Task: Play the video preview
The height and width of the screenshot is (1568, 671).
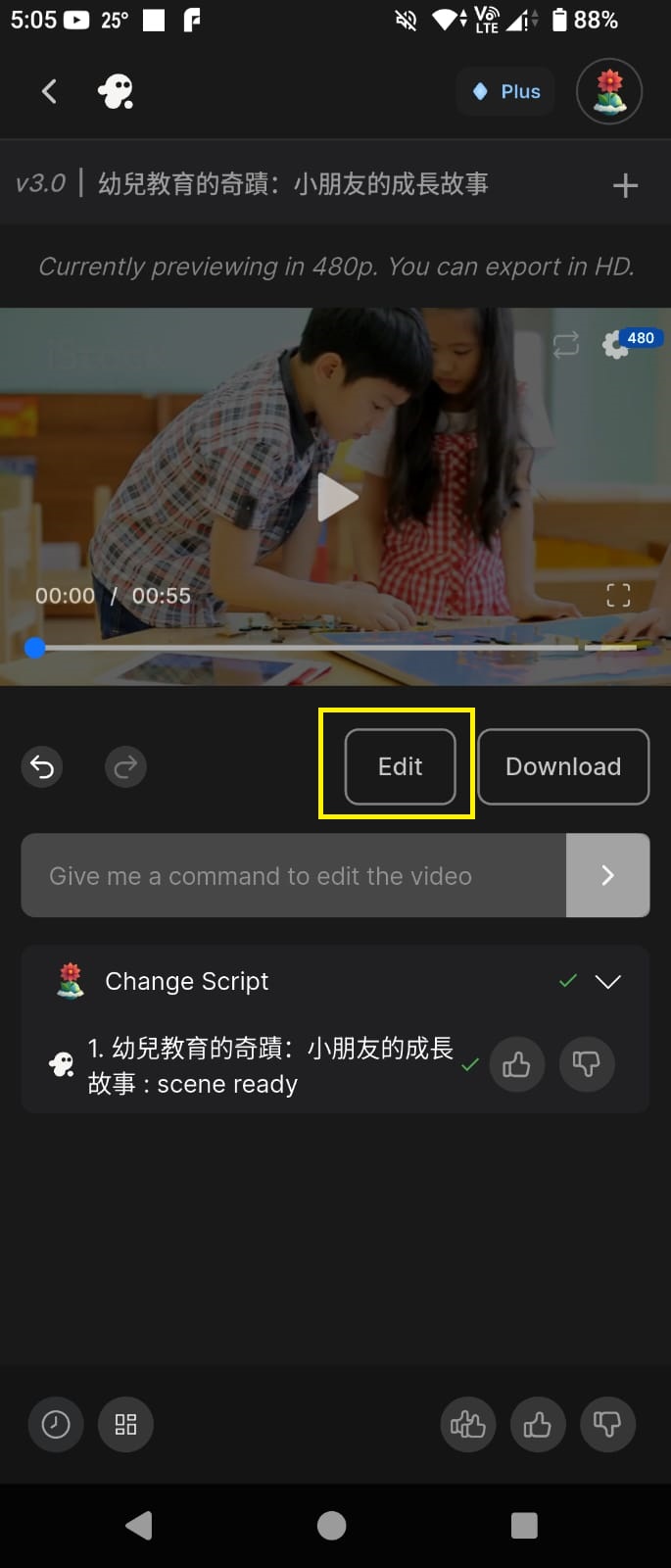Action: 336,497
